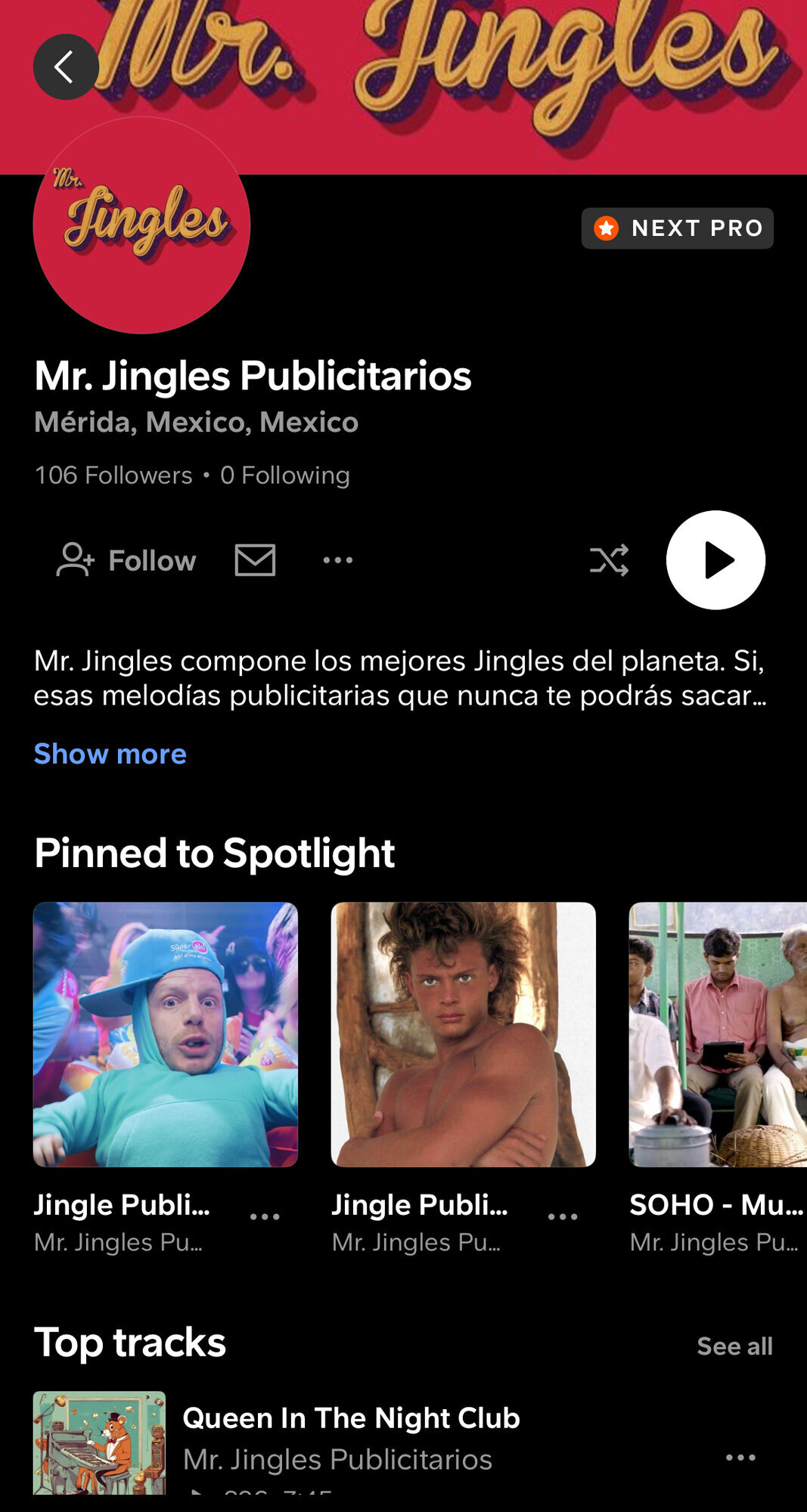Go back using the top arrow
807x1512 pixels.
point(66,67)
